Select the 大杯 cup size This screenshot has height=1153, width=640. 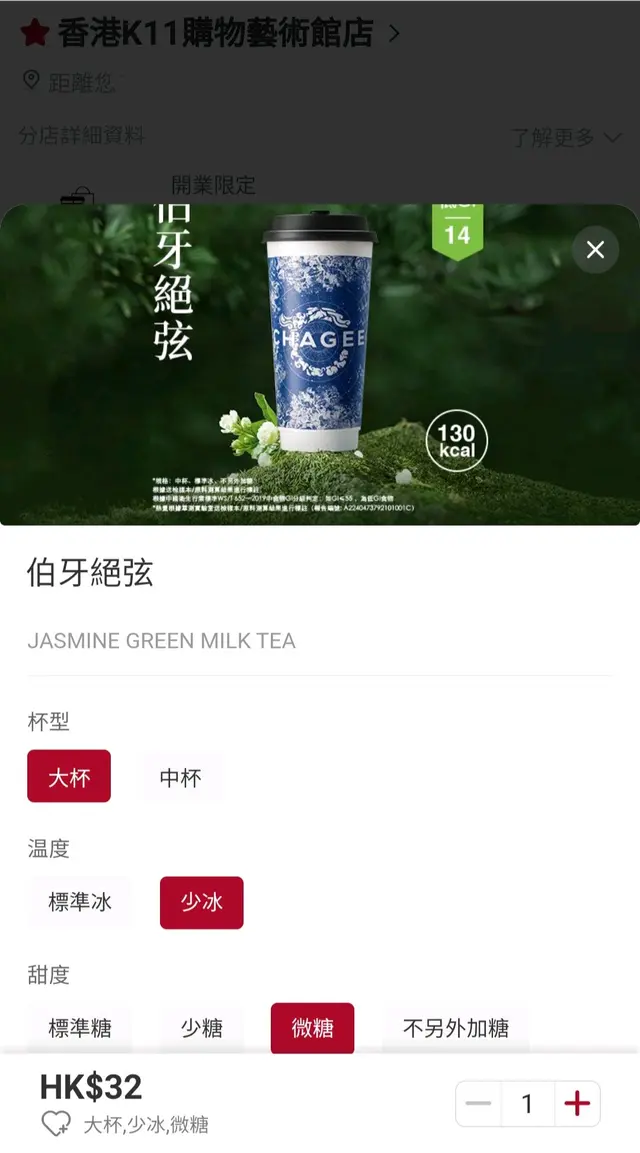click(69, 777)
